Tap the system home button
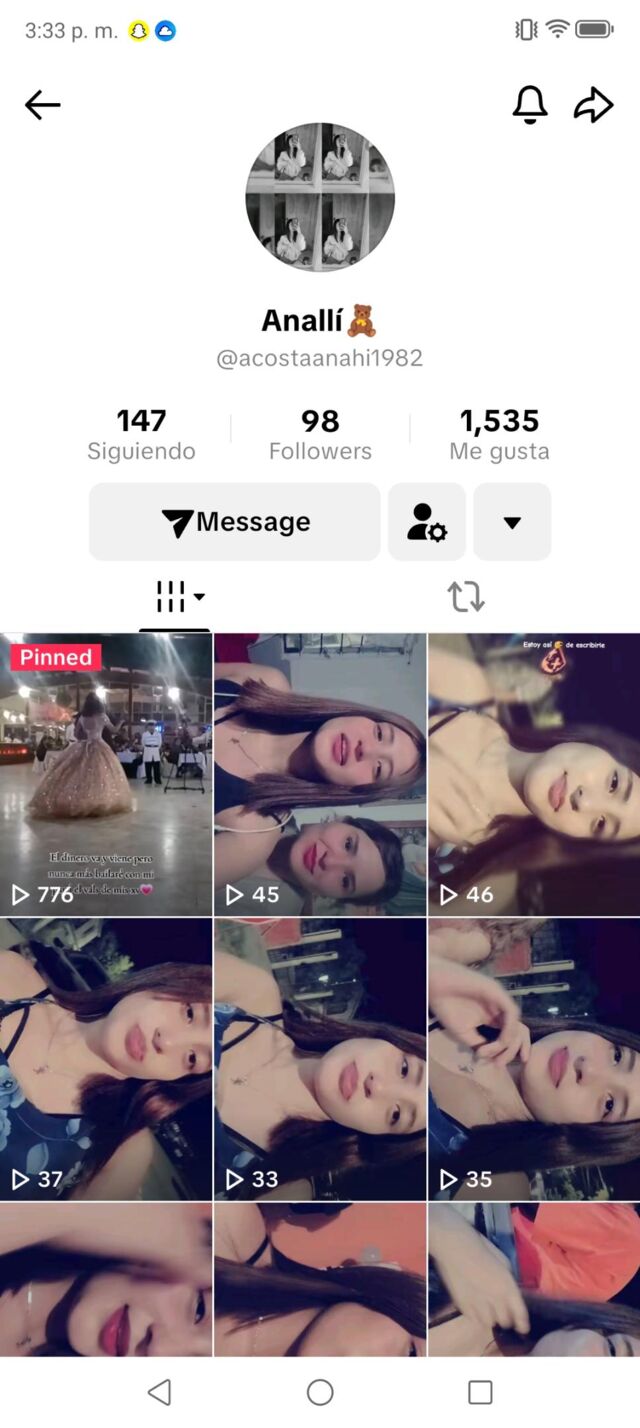The height and width of the screenshot is (1428, 640). coord(320,1392)
